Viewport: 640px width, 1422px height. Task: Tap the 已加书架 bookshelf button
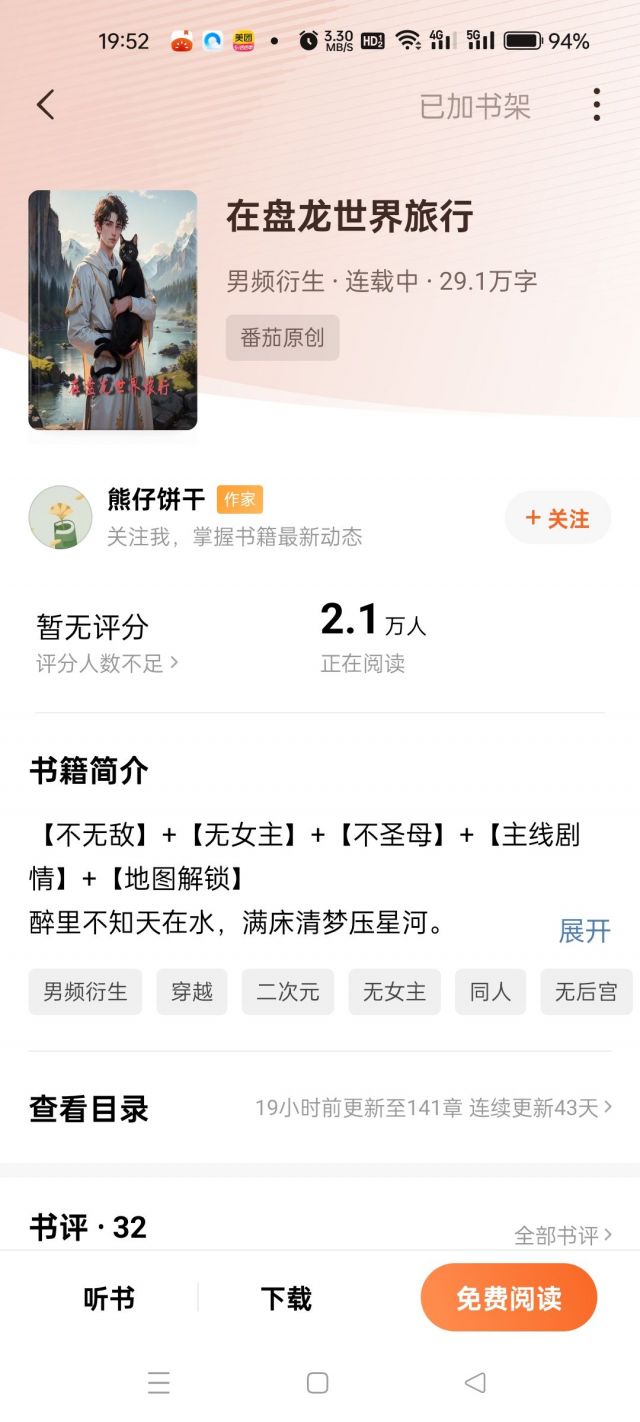click(x=475, y=106)
